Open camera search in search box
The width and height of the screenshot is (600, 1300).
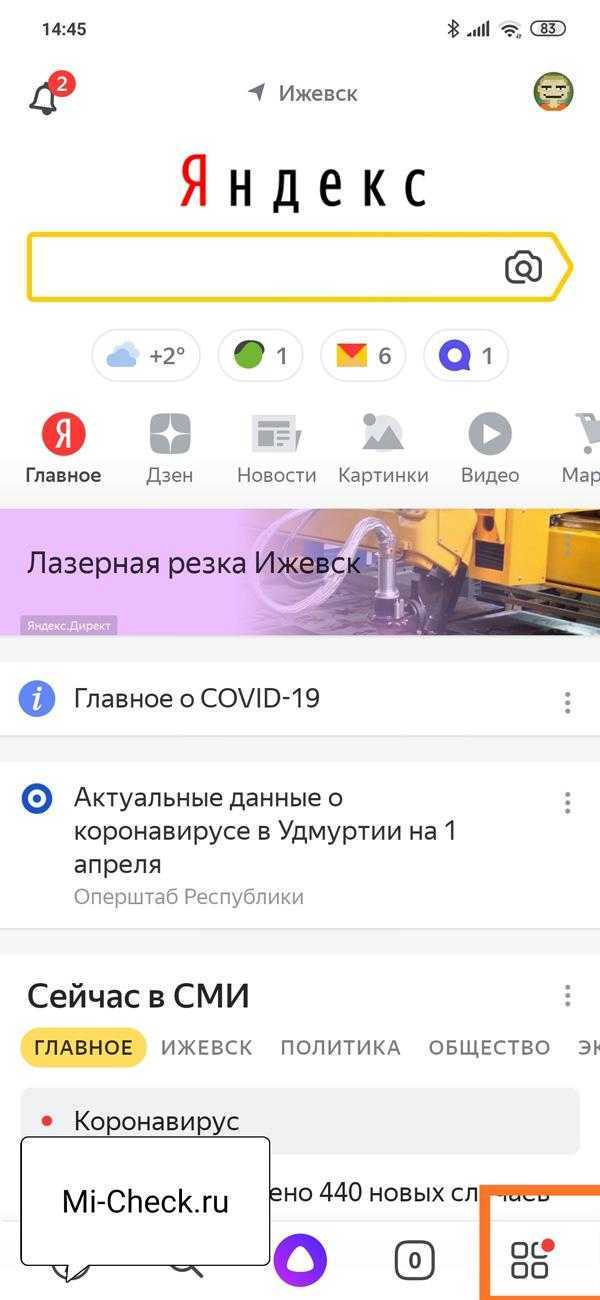(523, 267)
